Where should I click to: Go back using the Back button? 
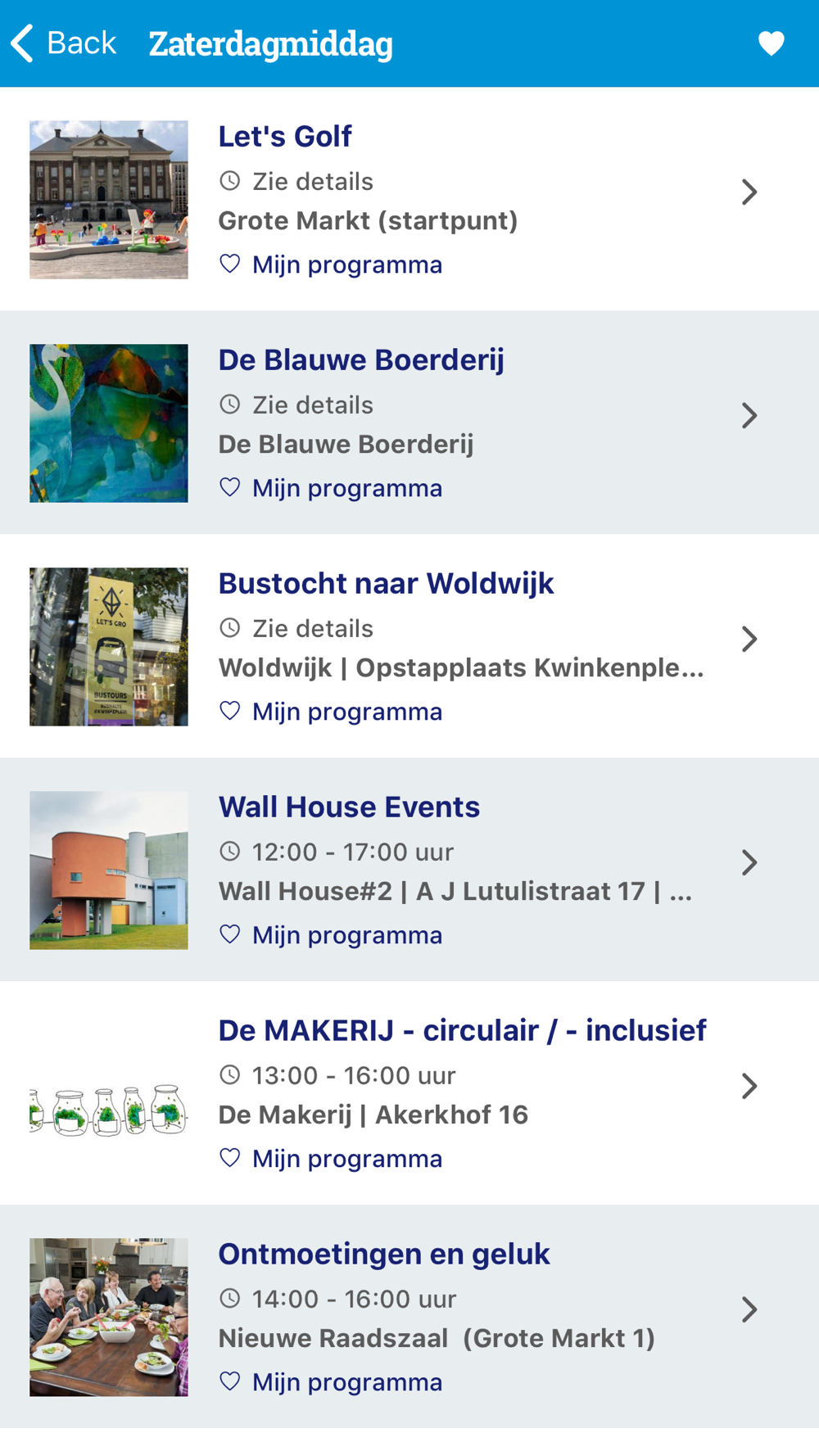click(x=64, y=43)
